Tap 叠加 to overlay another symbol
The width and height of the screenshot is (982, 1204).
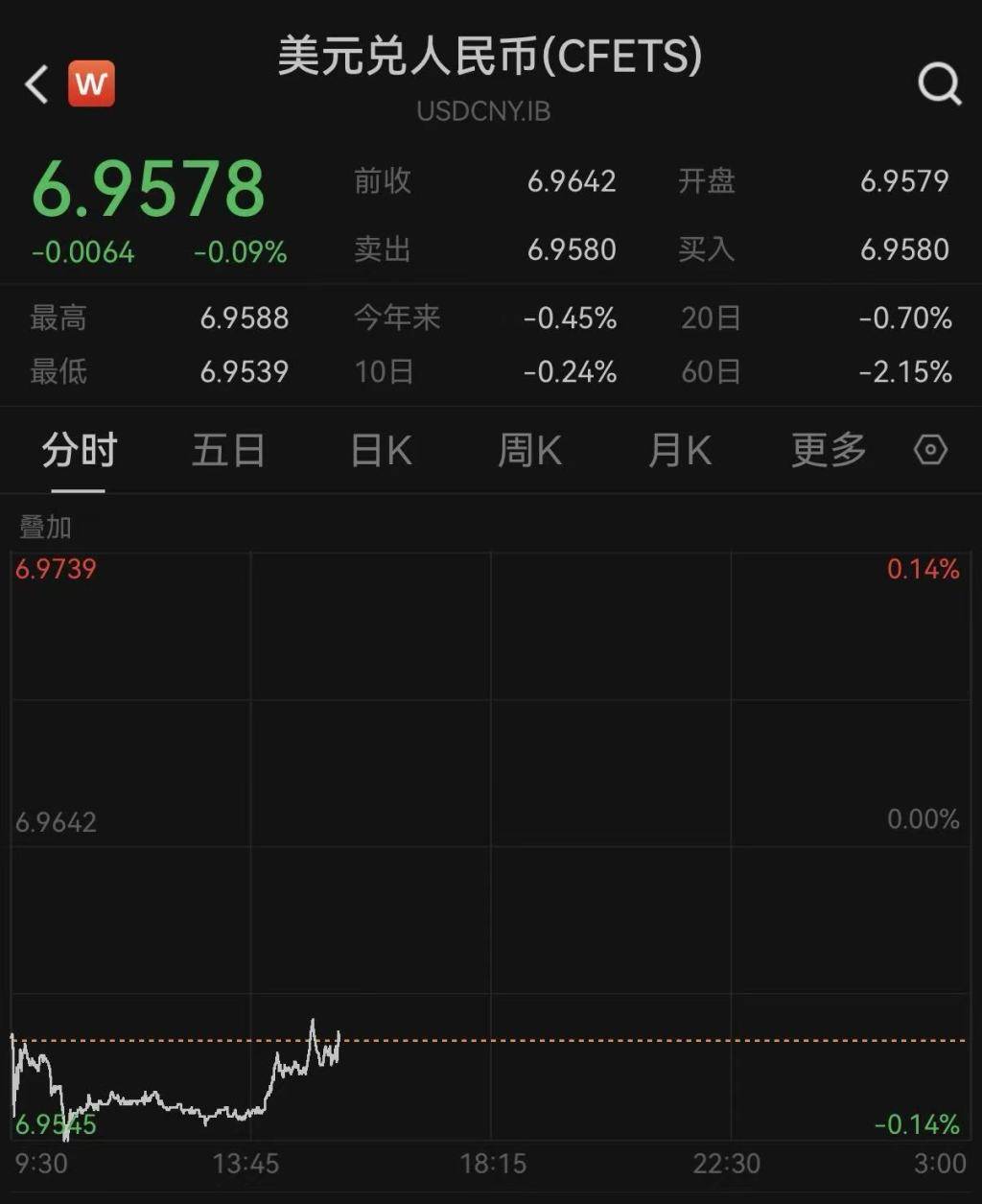point(45,527)
